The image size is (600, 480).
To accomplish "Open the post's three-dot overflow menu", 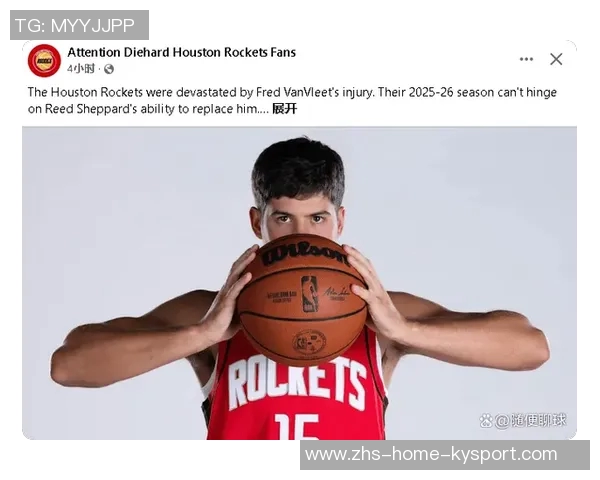I will click(x=526, y=60).
